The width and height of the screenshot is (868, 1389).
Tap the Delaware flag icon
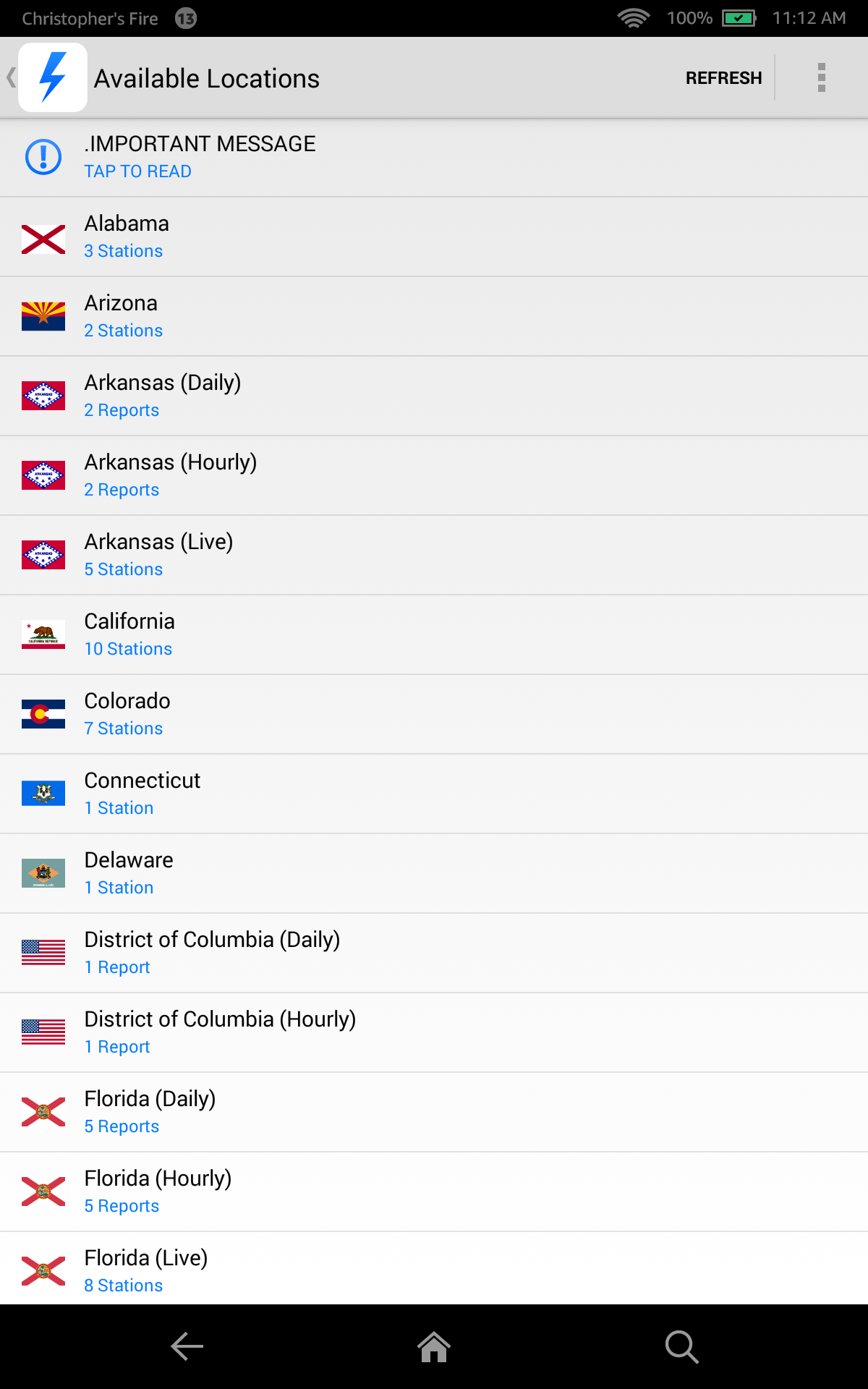tap(43, 873)
